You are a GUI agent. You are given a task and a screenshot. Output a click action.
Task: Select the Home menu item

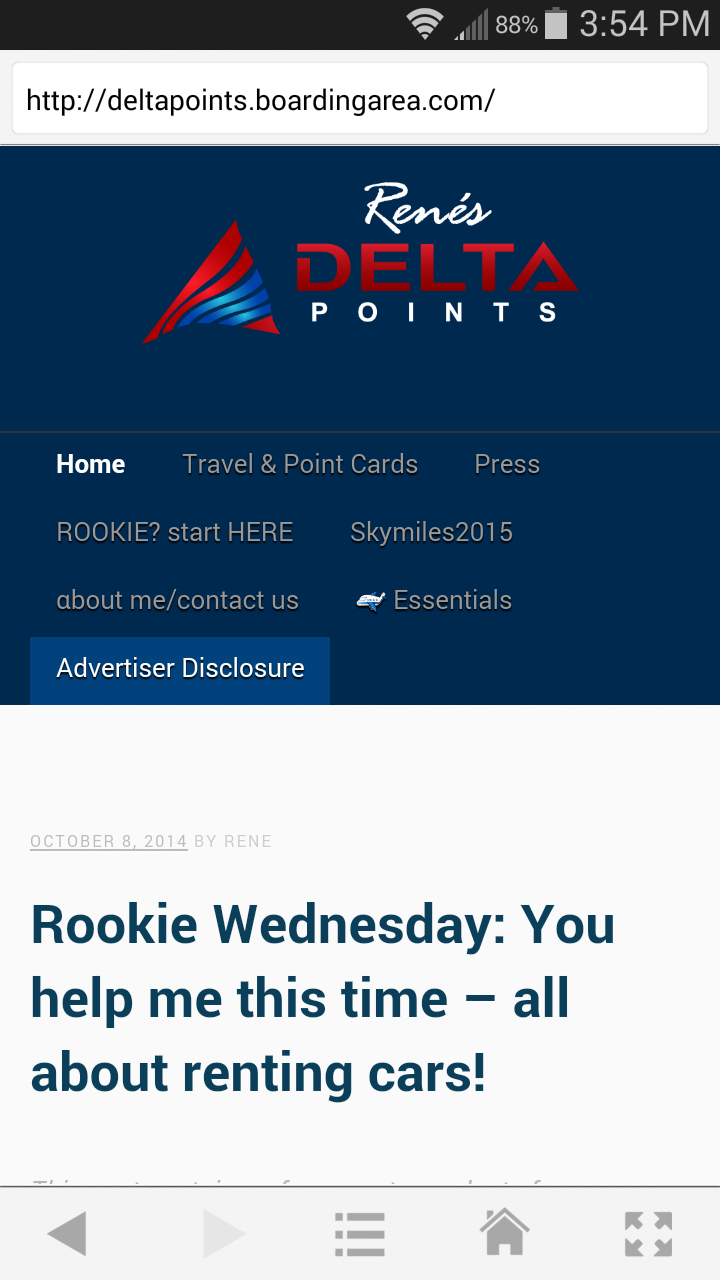coord(90,464)
